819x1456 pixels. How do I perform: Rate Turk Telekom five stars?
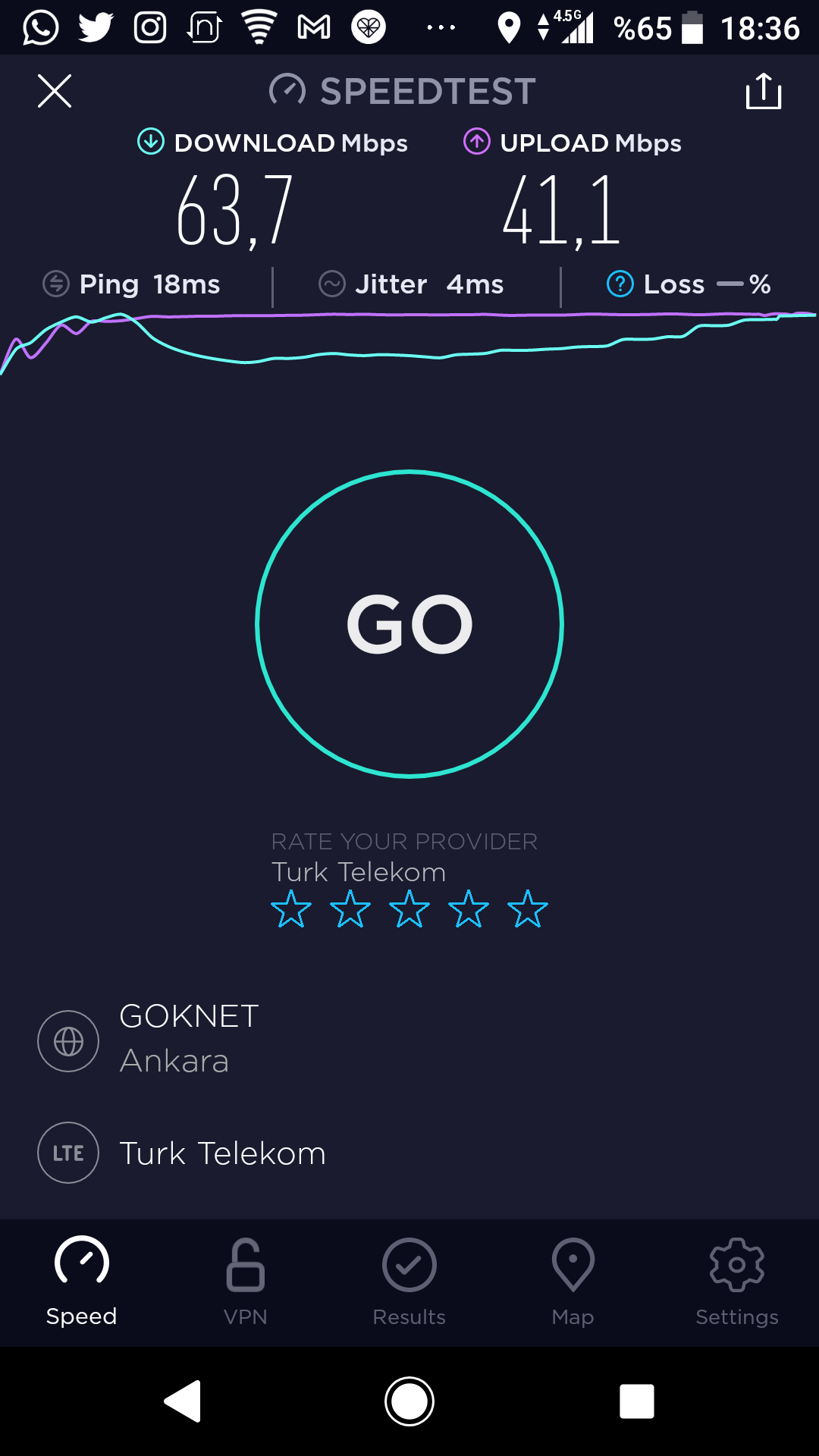click(x=528, y=908)
